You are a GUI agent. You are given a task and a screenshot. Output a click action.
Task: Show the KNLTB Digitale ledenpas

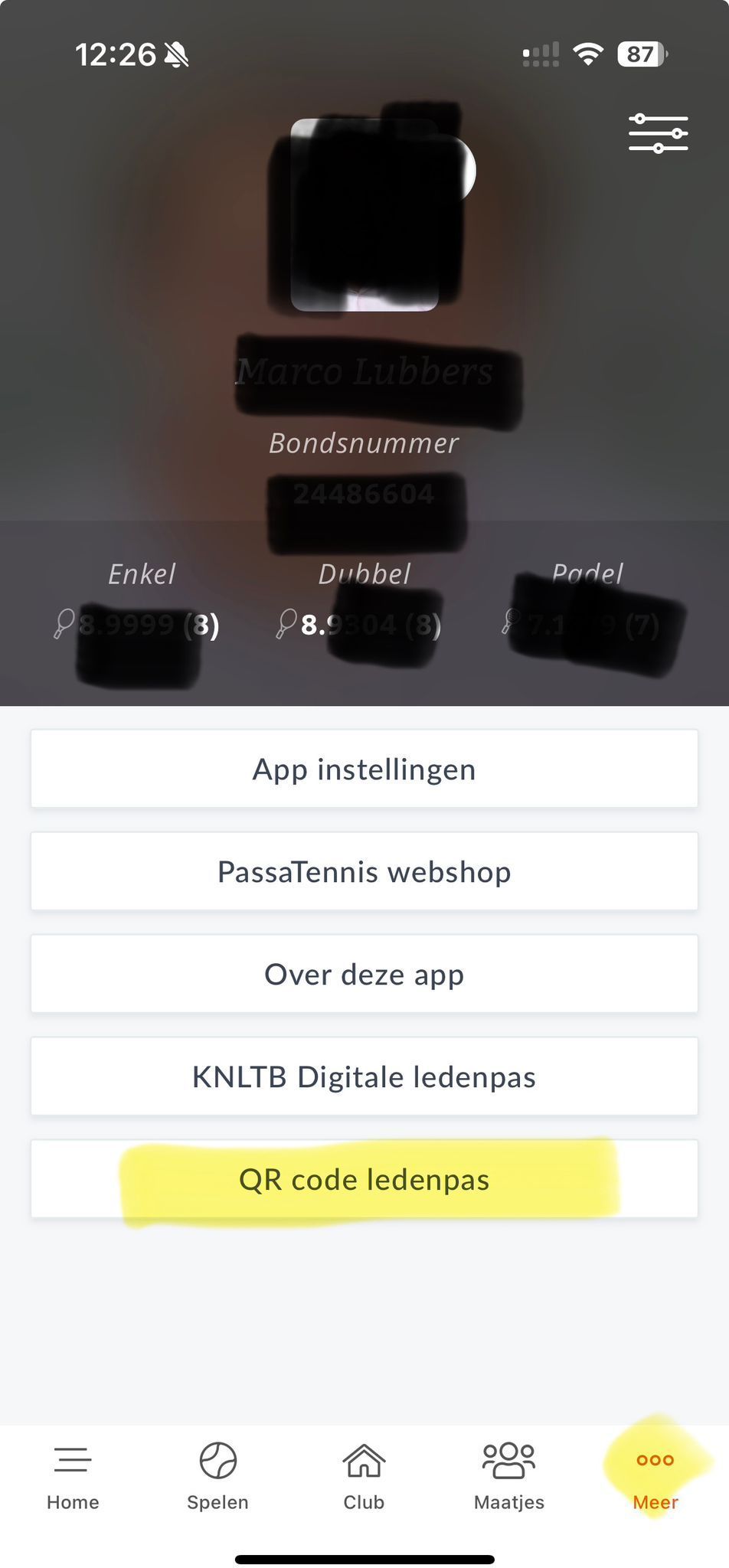coord(364,1076)
